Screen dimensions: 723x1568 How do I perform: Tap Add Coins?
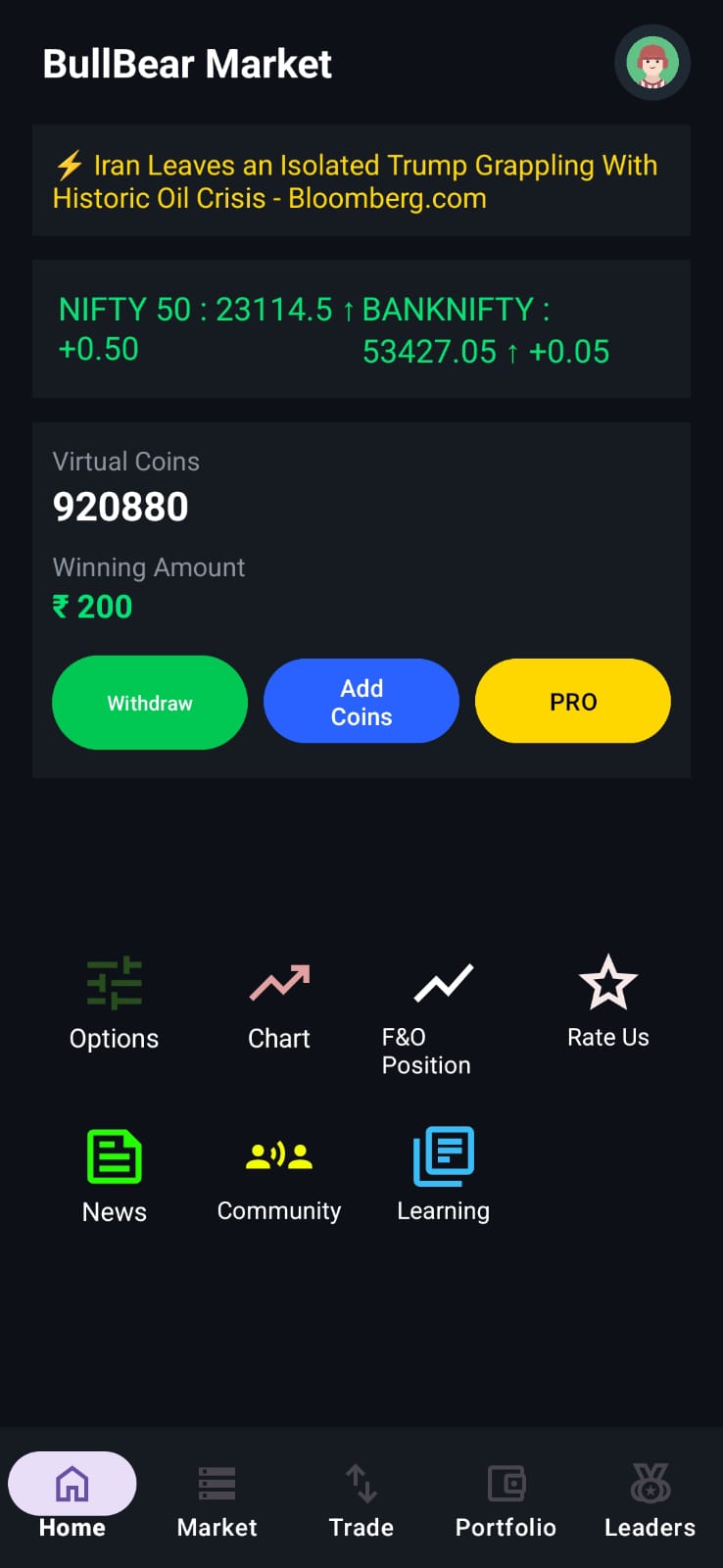[361, 702]
